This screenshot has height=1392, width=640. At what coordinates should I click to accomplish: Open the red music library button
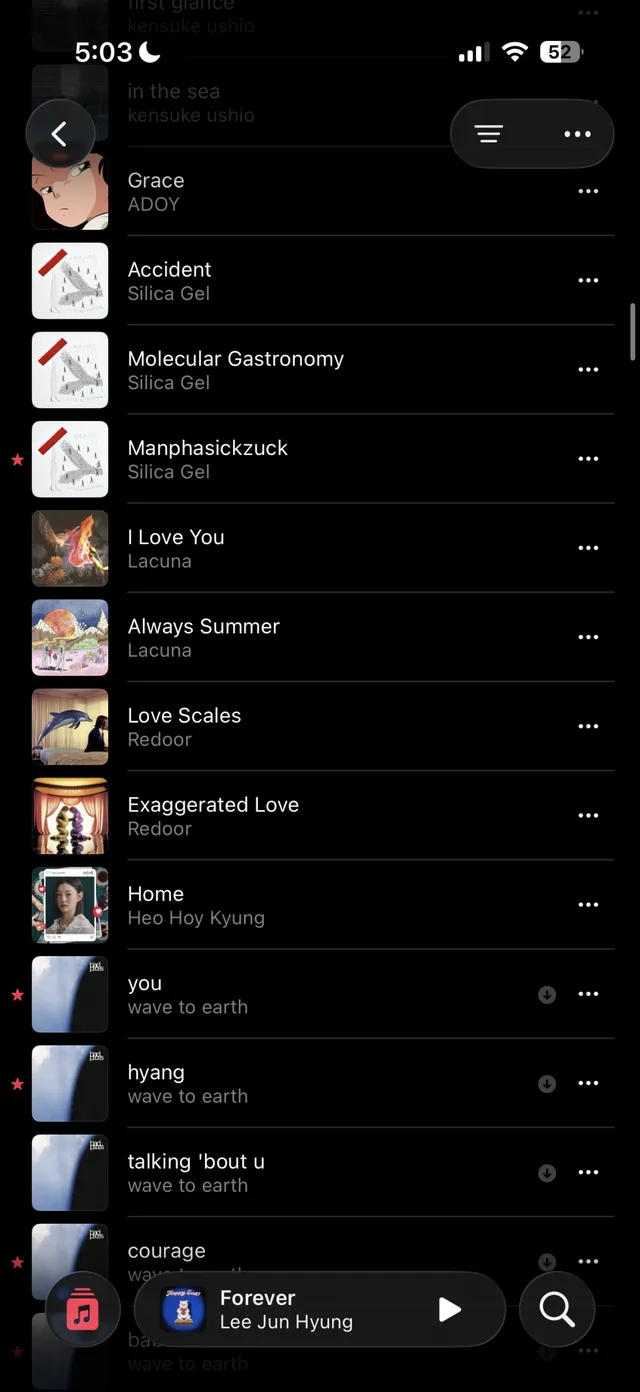tap(83, 1309)
